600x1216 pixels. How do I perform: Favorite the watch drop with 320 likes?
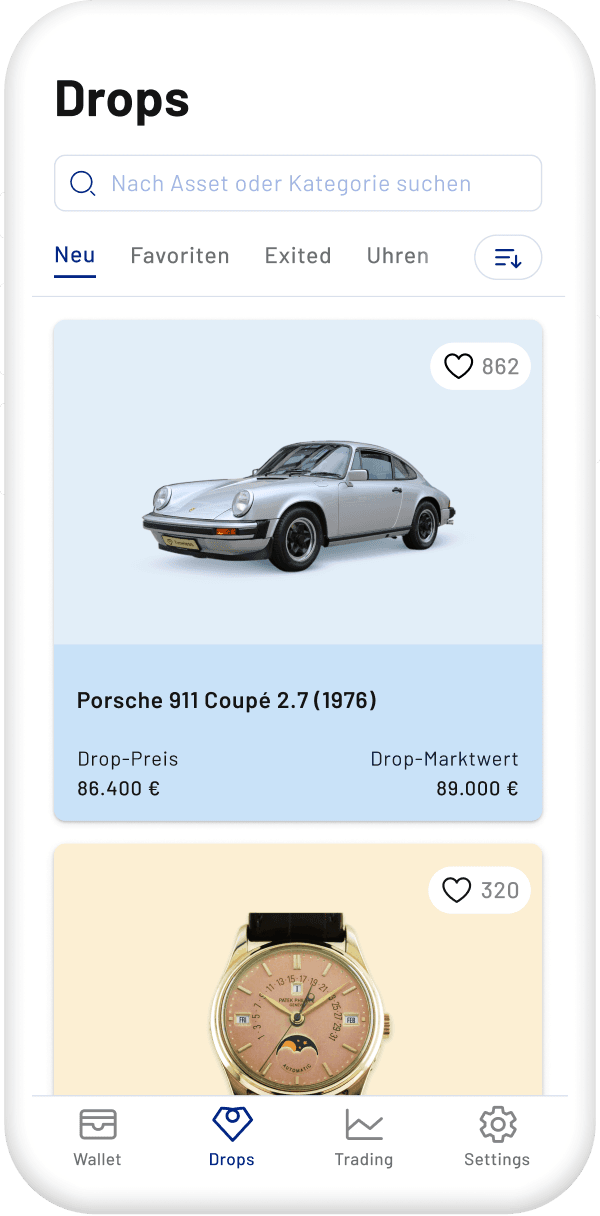tap(457, 890)
